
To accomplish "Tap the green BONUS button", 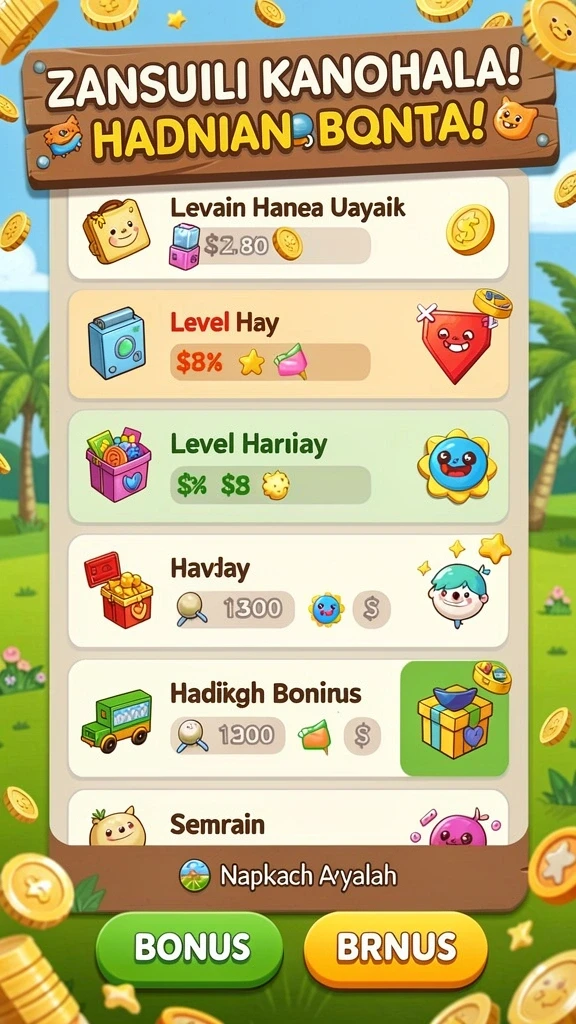I will click(190, 948).
